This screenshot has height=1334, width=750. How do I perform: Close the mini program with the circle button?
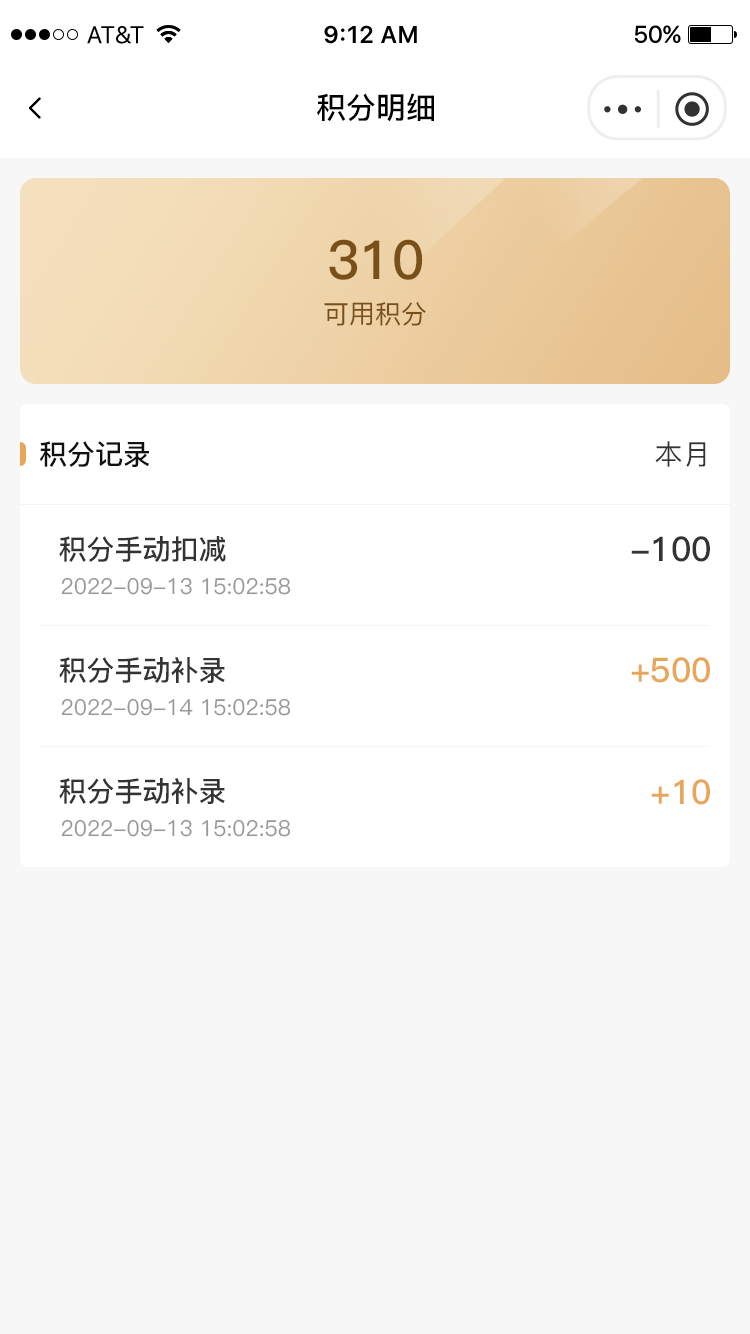(x=692, y=108)
